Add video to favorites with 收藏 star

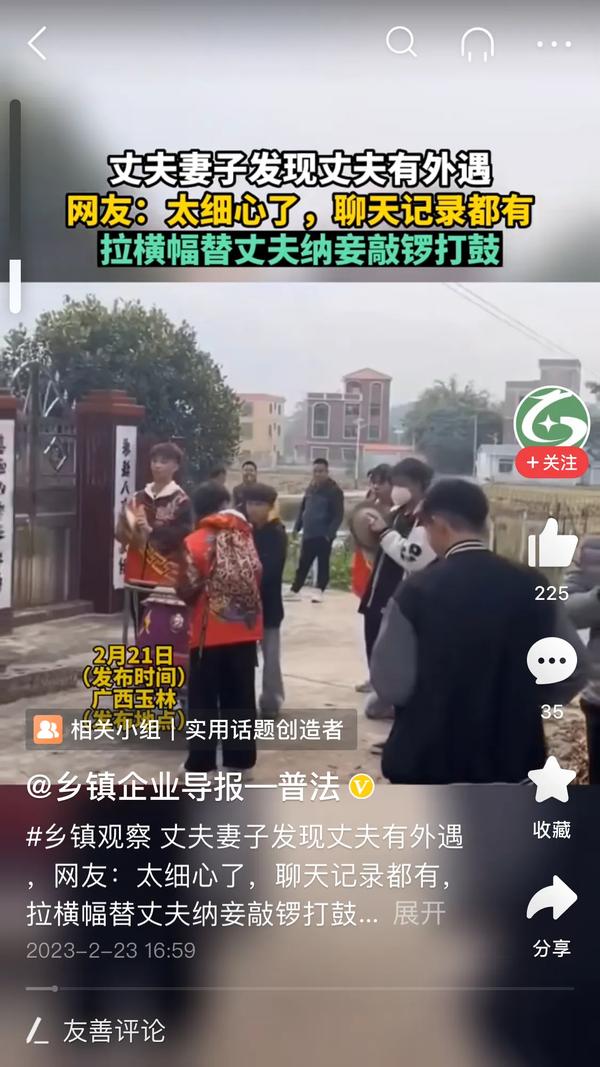552,781
